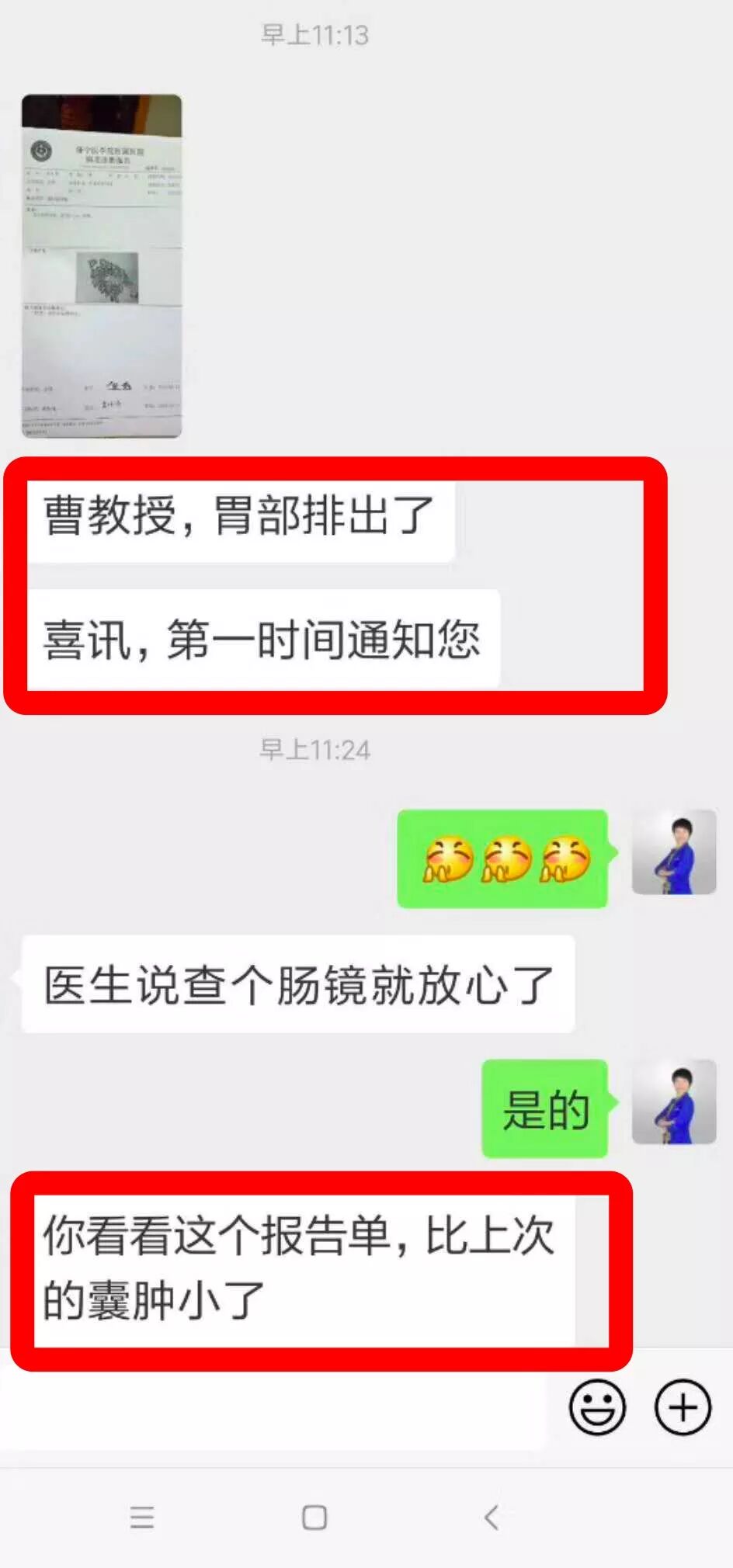Open the emoji picker
This screenshot has height=1568, width=733.
coord(597,1407)
